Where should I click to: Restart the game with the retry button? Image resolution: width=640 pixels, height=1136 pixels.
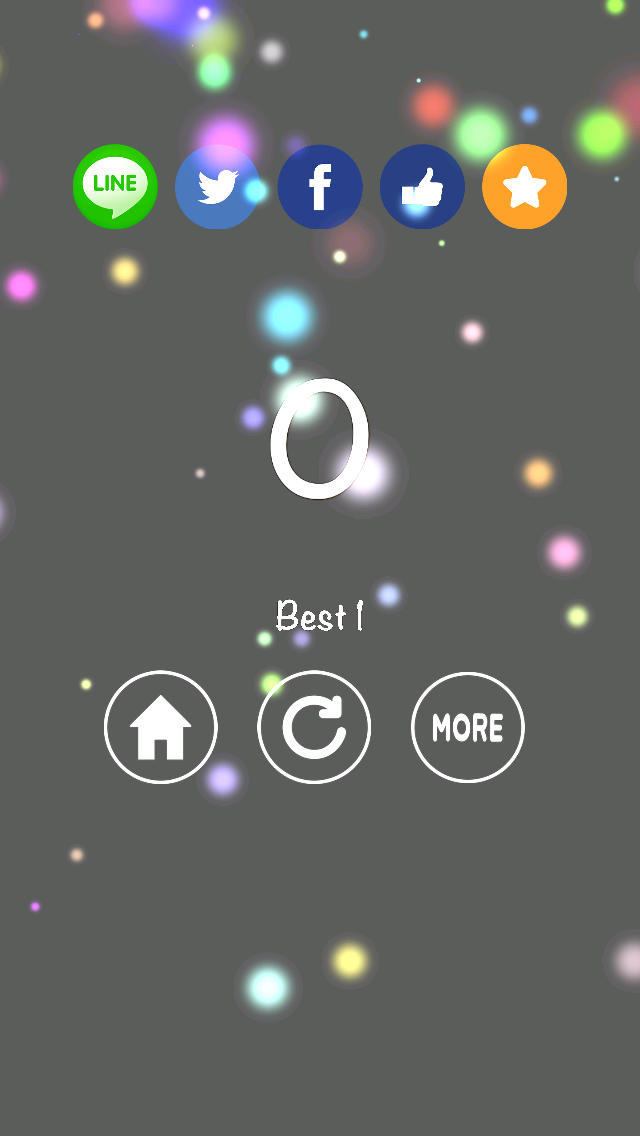click(x=314, y=727)
